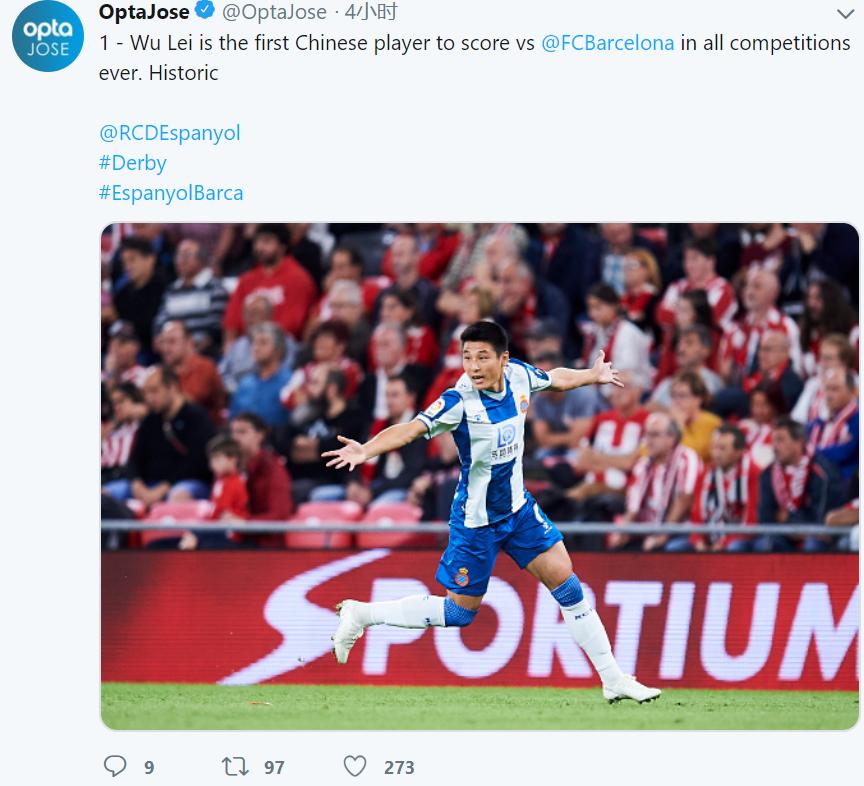Screen dimensions: 864x786
Task: Like the OptaJose tweet
Action: point(355,767)
